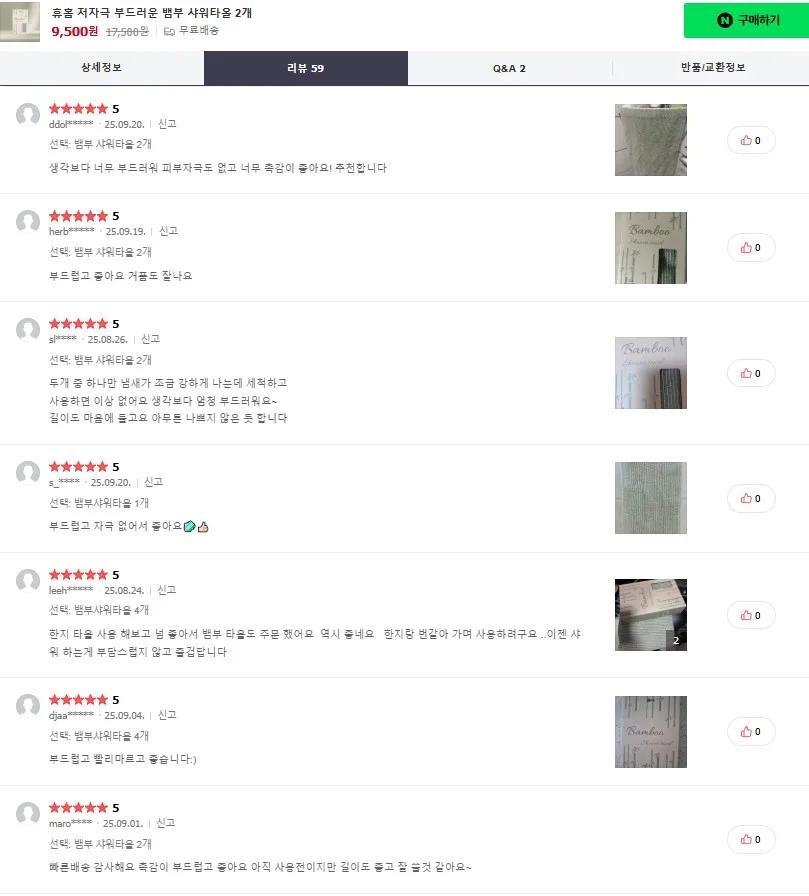Viewport: 809px width, 896px height.
Task: Select the 리뷰 59 tab
Action: pos(306,68)
